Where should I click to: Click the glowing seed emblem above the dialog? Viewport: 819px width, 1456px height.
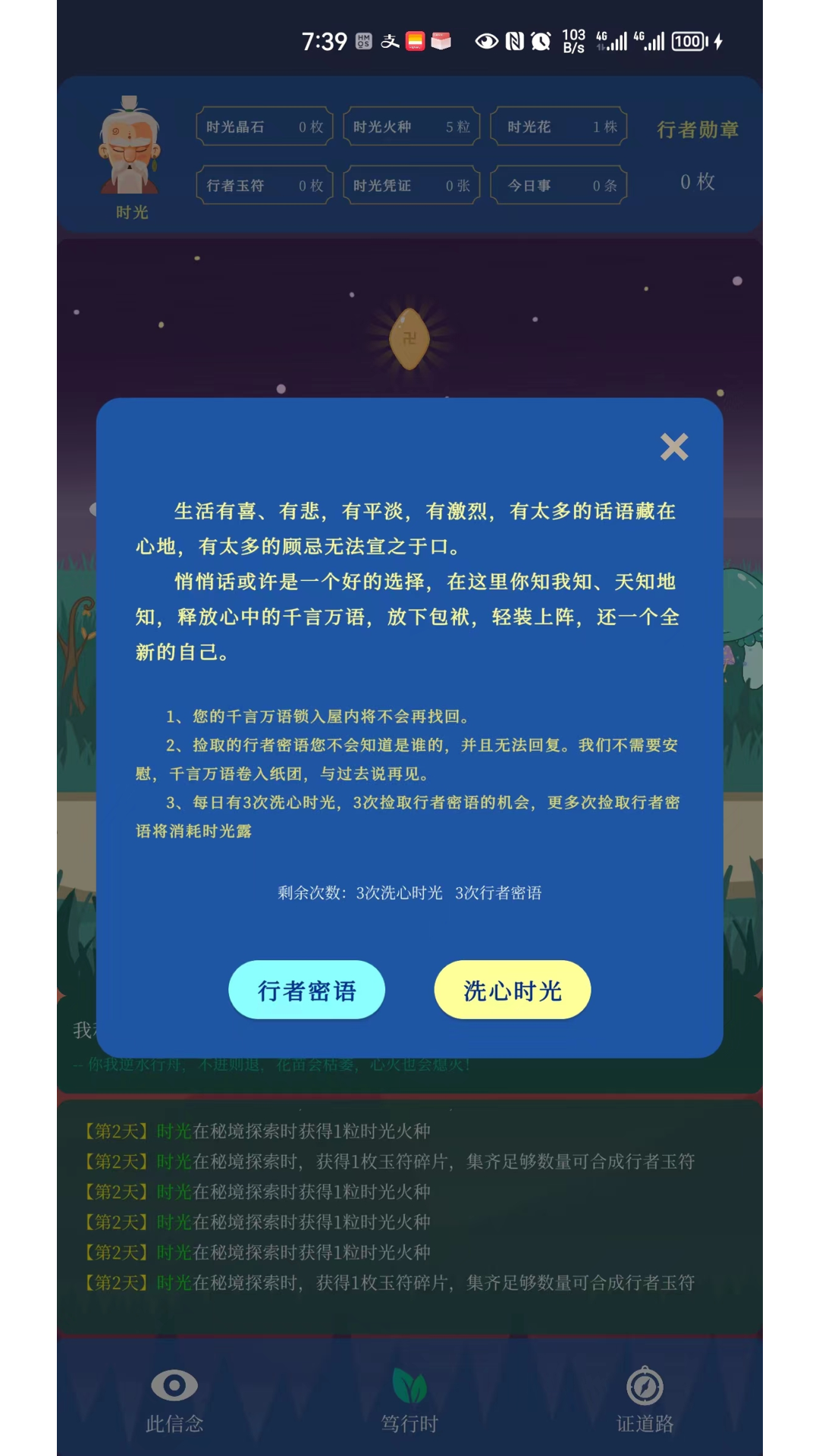point(409,340)
